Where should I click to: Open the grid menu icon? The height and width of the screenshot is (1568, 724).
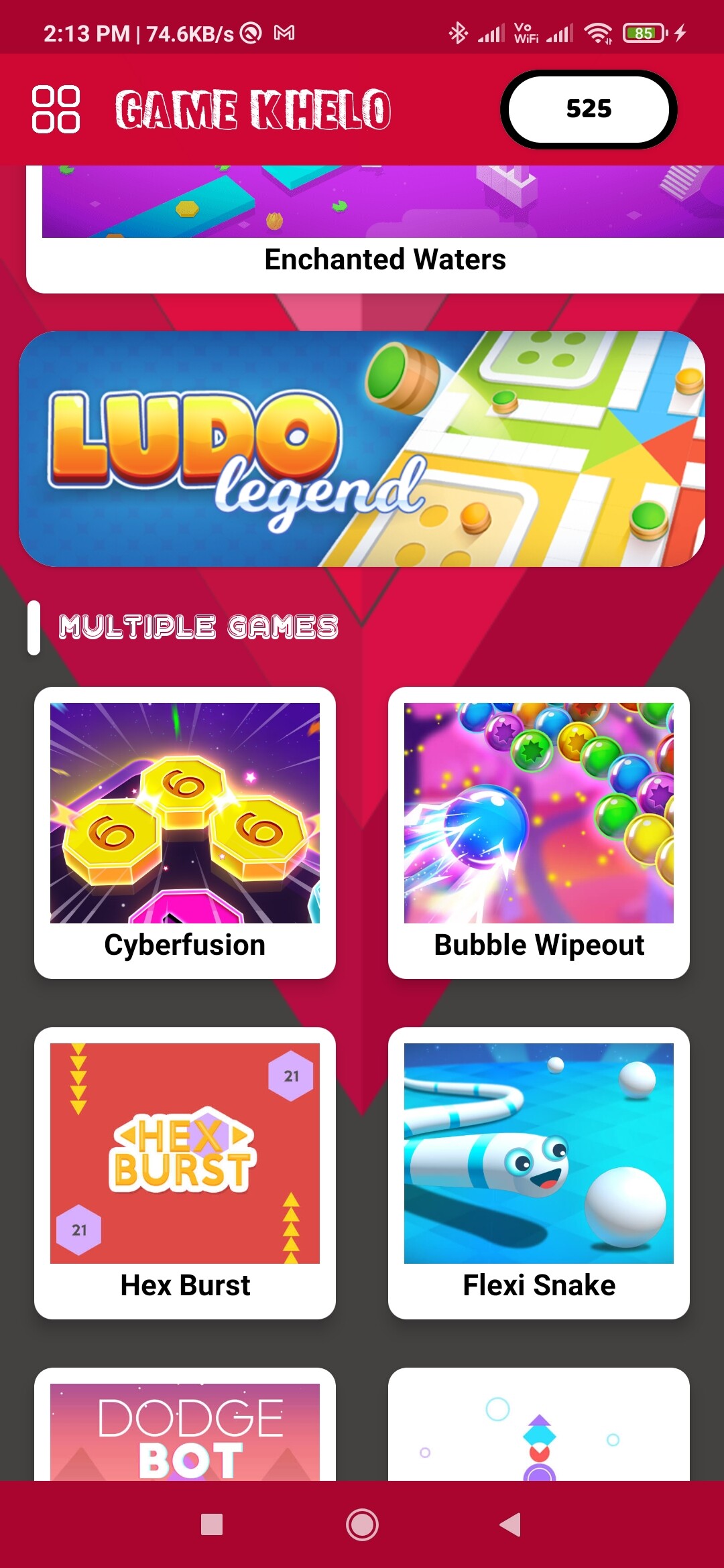pos(56,109)
